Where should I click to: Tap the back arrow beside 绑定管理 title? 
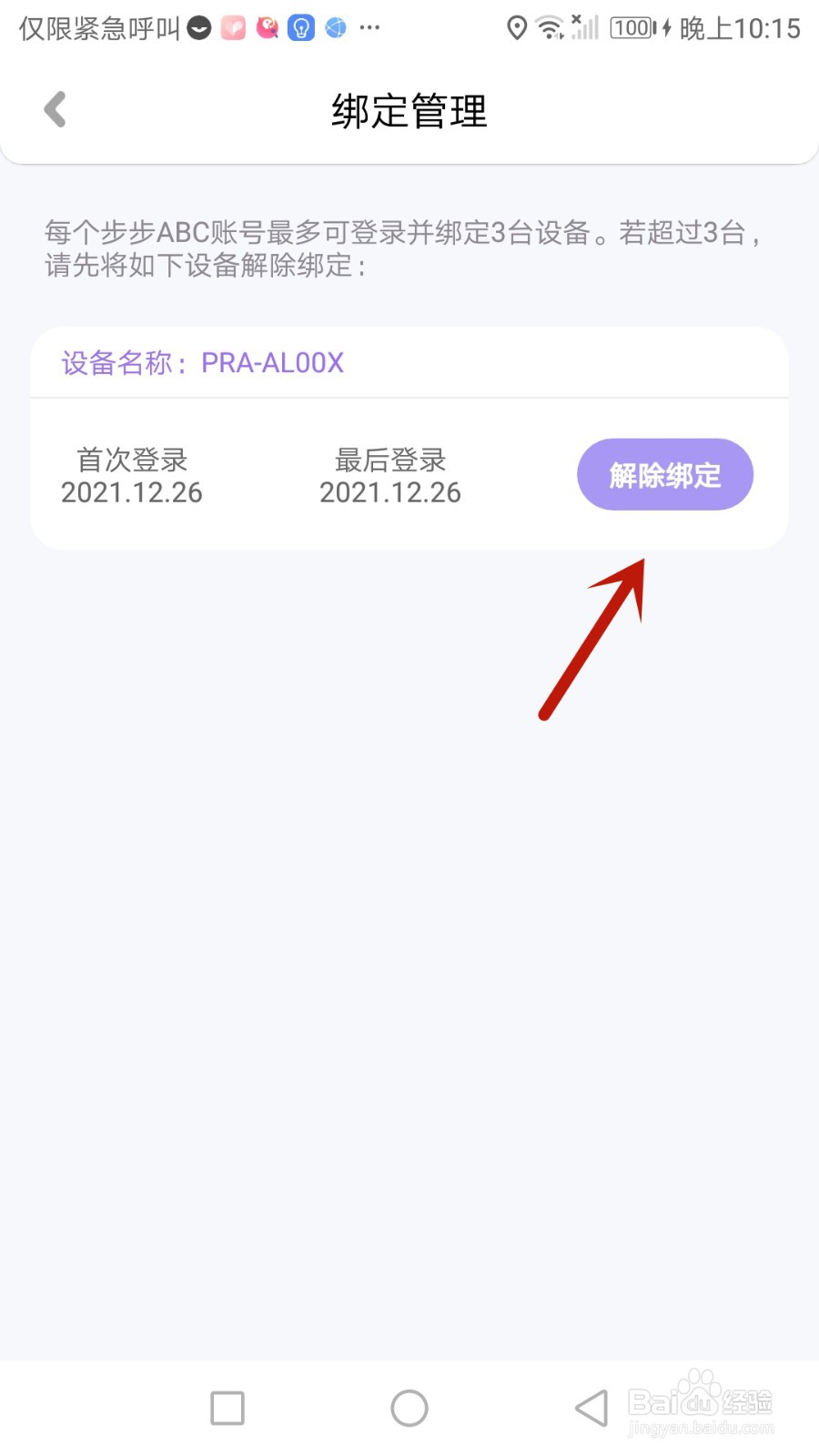[x=55, y=109]
